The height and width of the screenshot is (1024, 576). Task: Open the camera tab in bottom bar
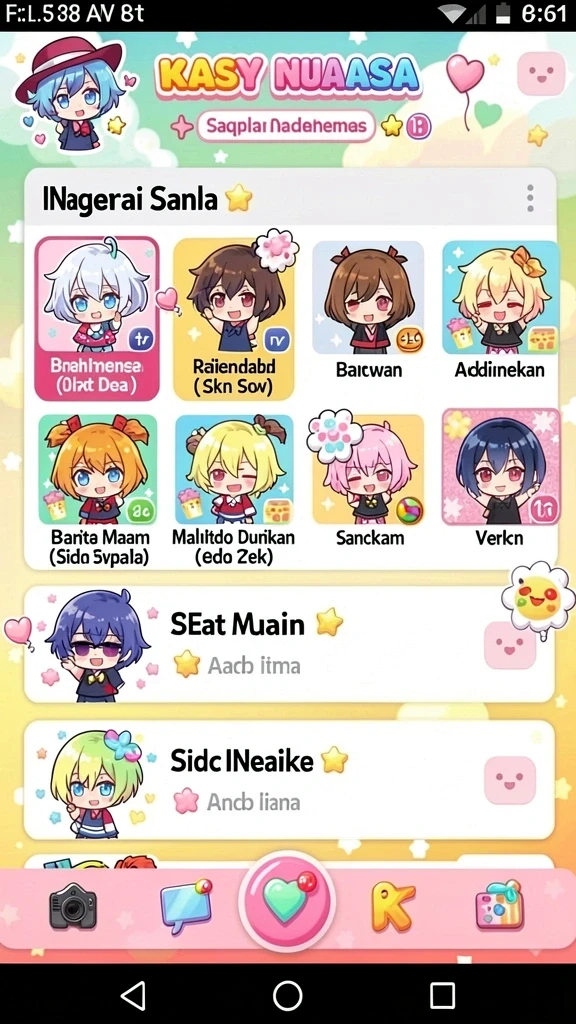pos(72,907)
